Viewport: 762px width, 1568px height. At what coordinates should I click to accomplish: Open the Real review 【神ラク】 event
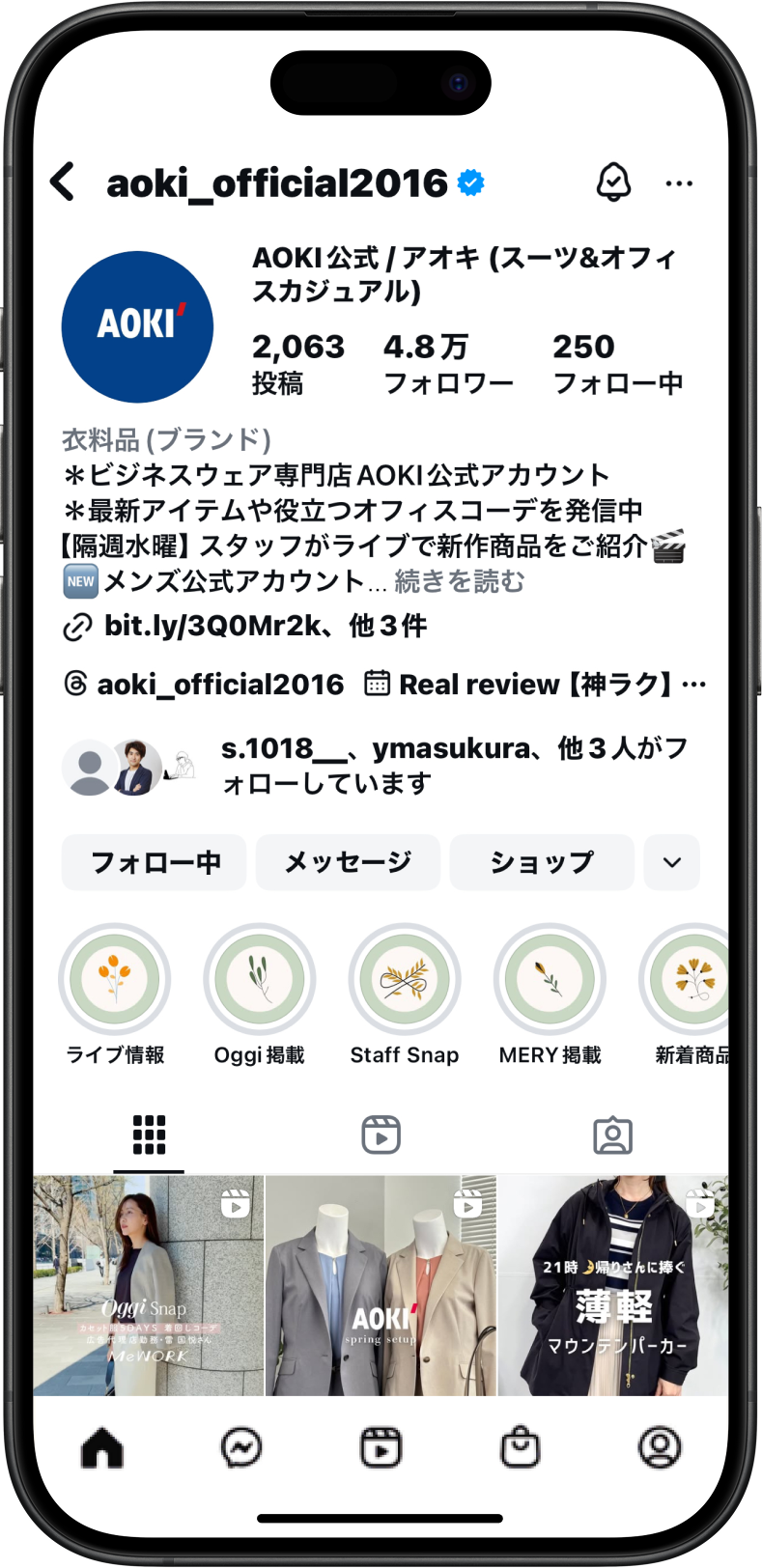click(x=535, y=685)
